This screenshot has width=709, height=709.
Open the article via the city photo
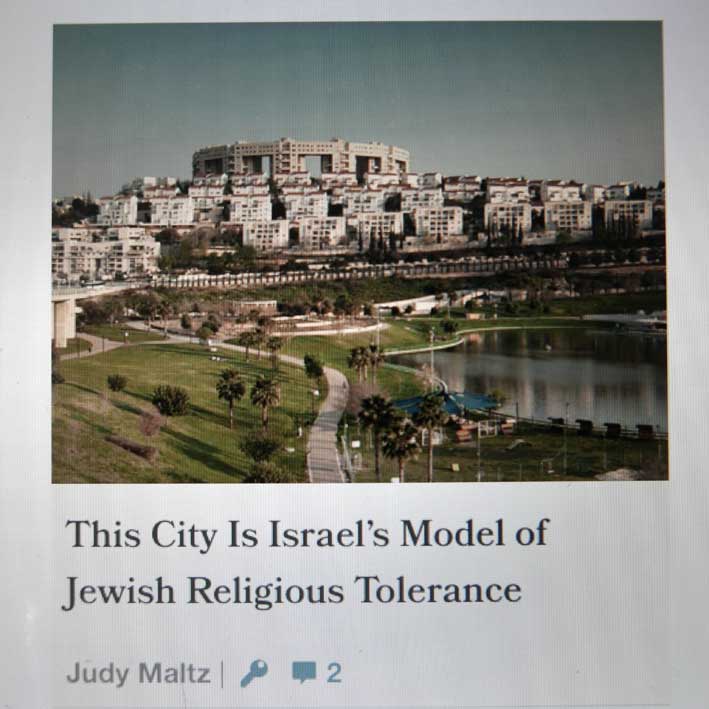point(359,250)
